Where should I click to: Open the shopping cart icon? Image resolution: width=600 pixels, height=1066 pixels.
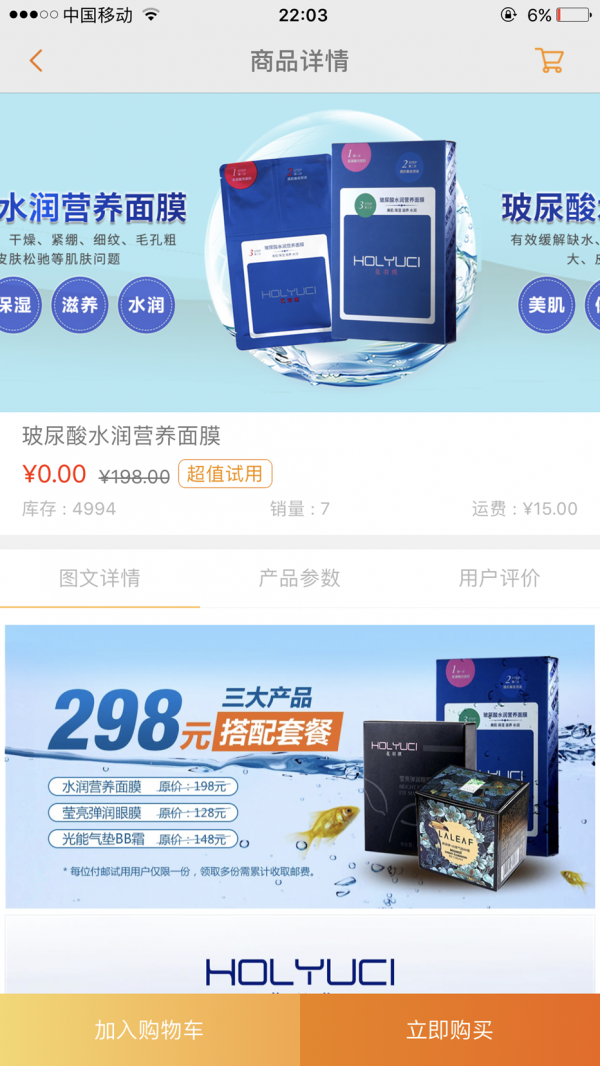[x=549, y=60]
